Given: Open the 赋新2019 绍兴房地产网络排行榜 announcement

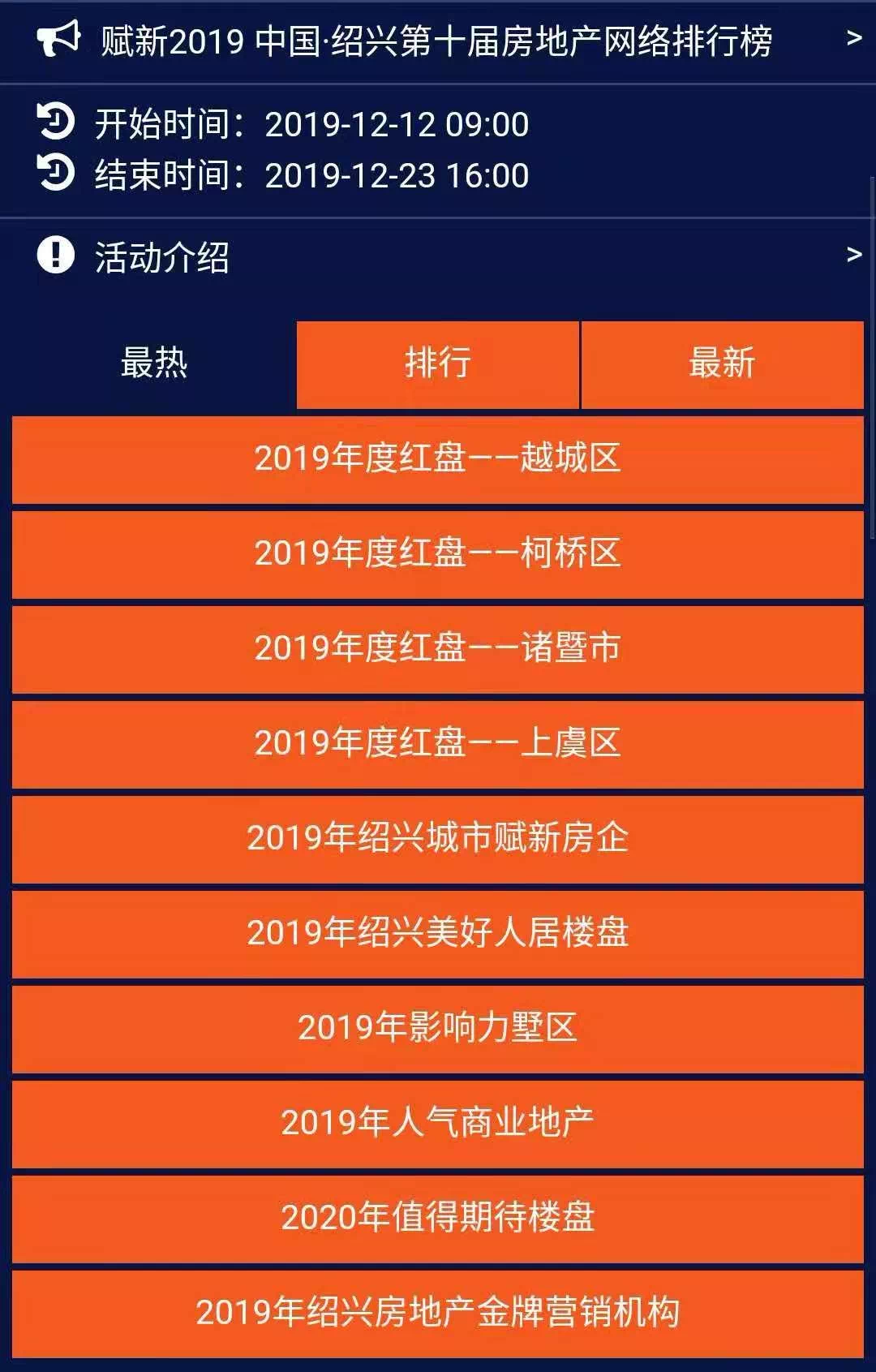Looking at the screenshot, I should click(x=436, y=41).
